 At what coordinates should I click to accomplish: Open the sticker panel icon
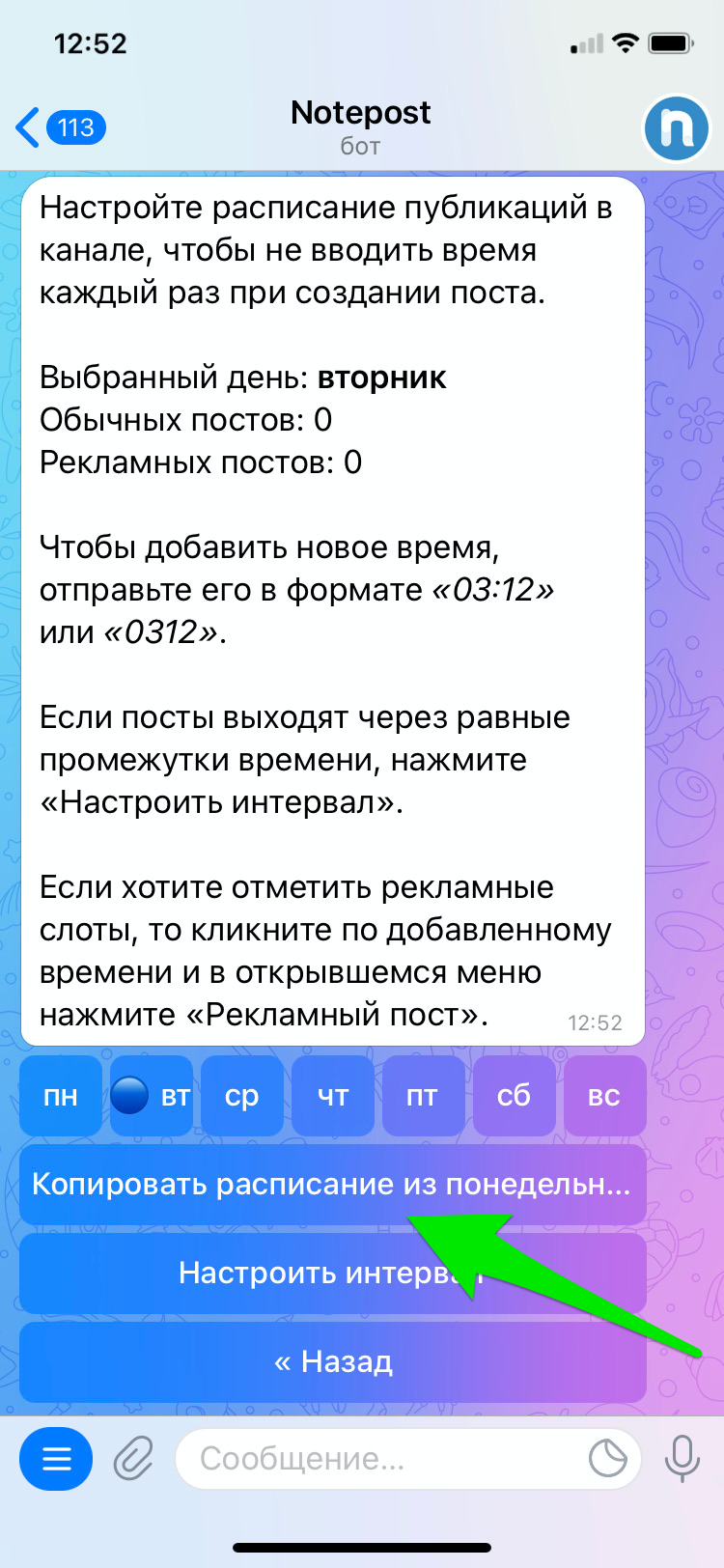click(608, 1458)
